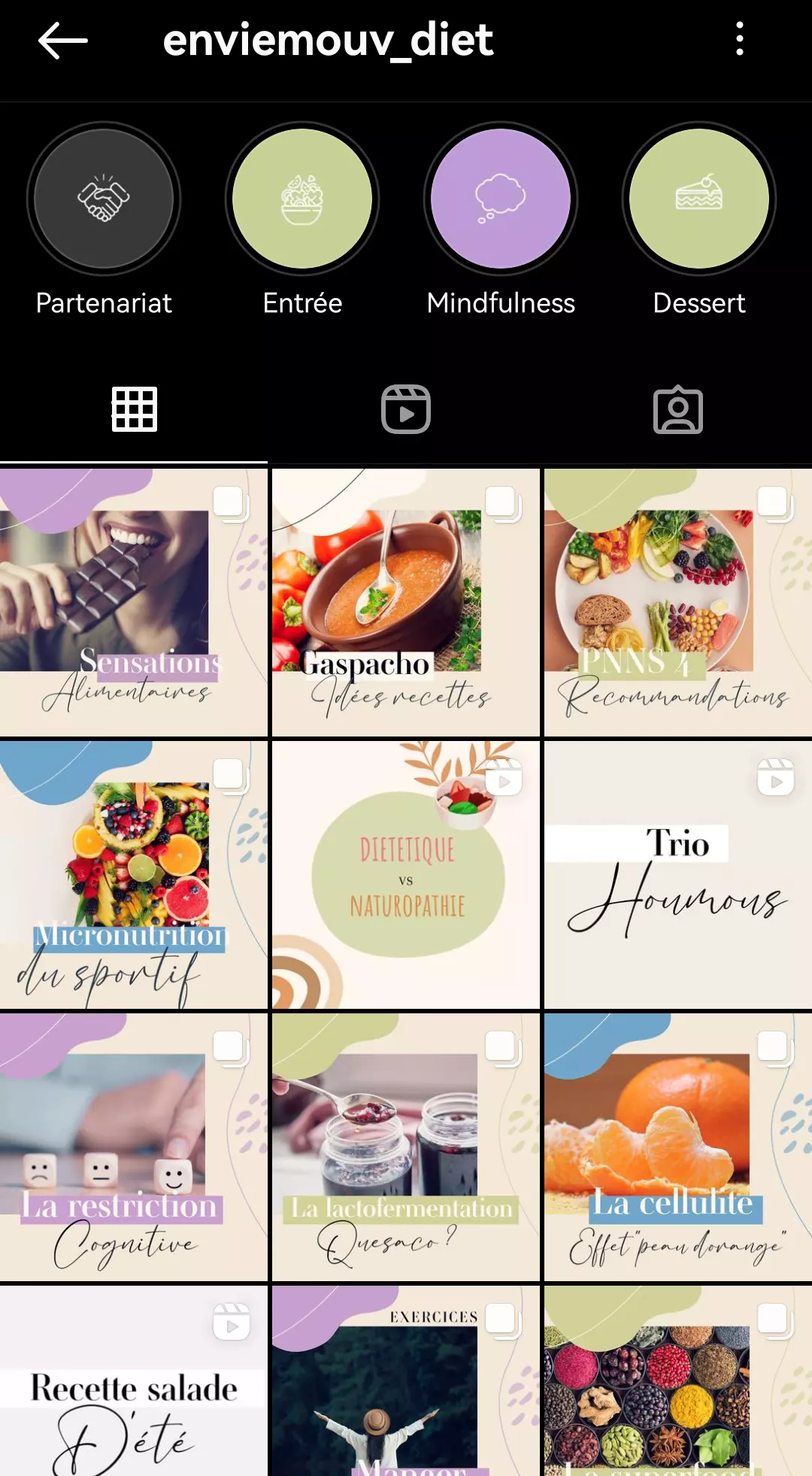The image size is (812, 1476).
Task: Open the PNNS 4 Recommandations post
Action: [677, 602]
